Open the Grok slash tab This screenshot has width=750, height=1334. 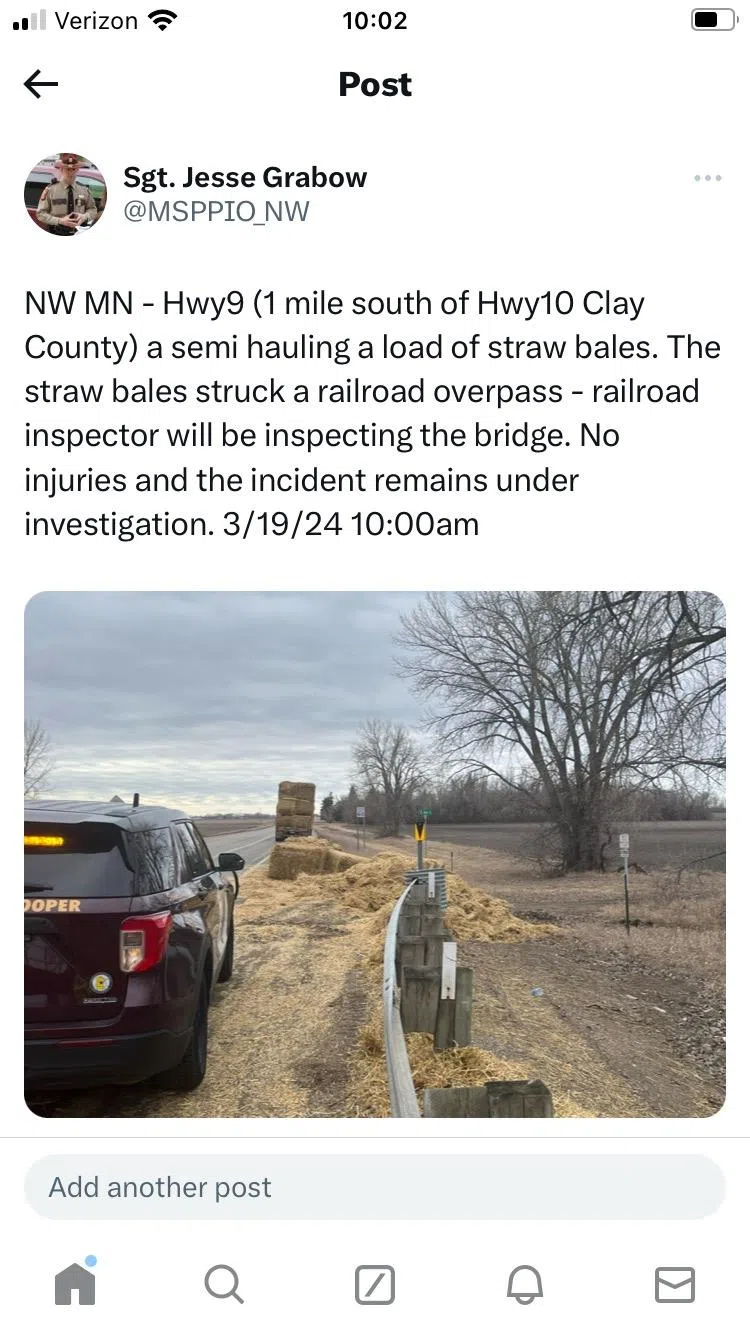click(x=375, y=1284)
